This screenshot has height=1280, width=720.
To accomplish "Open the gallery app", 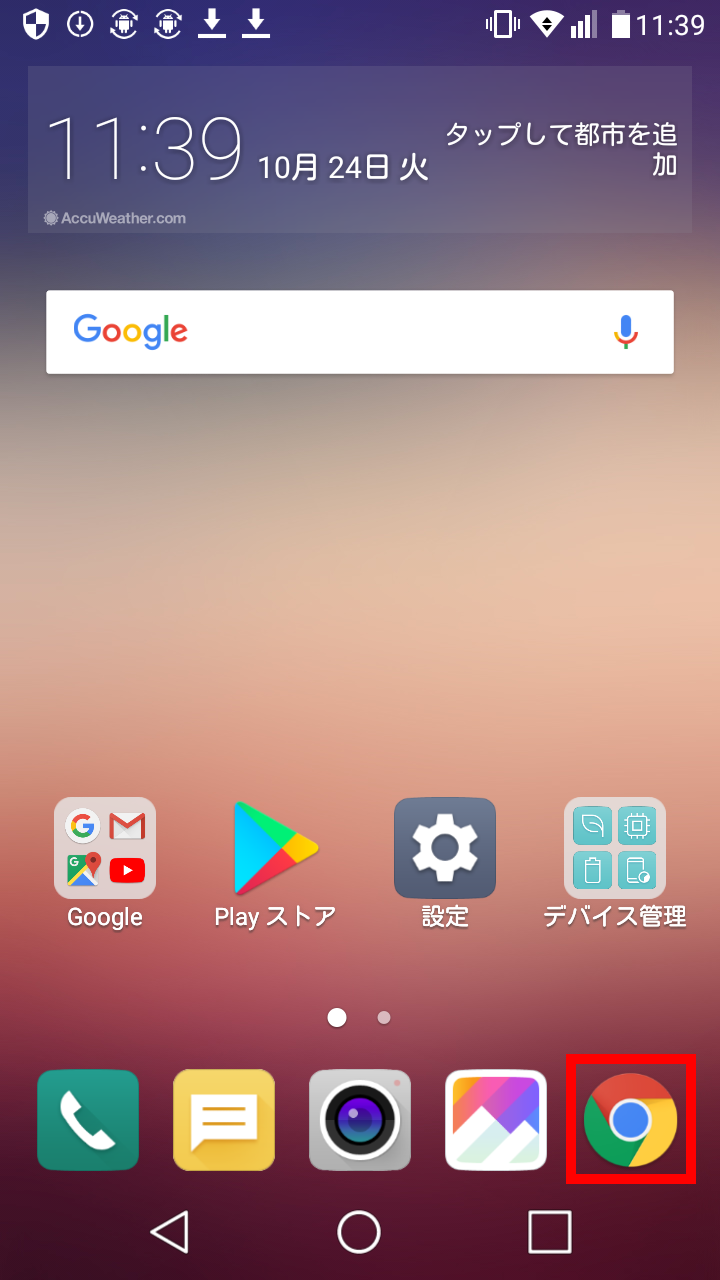I will click(496, 1120).
